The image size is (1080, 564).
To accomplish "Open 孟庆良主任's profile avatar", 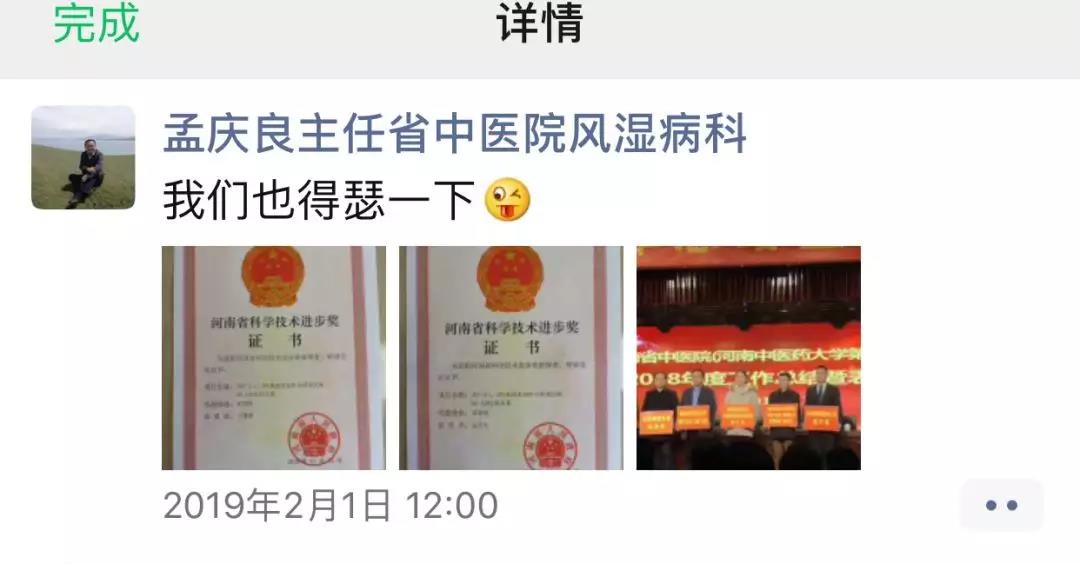I will tap(83, 157).
